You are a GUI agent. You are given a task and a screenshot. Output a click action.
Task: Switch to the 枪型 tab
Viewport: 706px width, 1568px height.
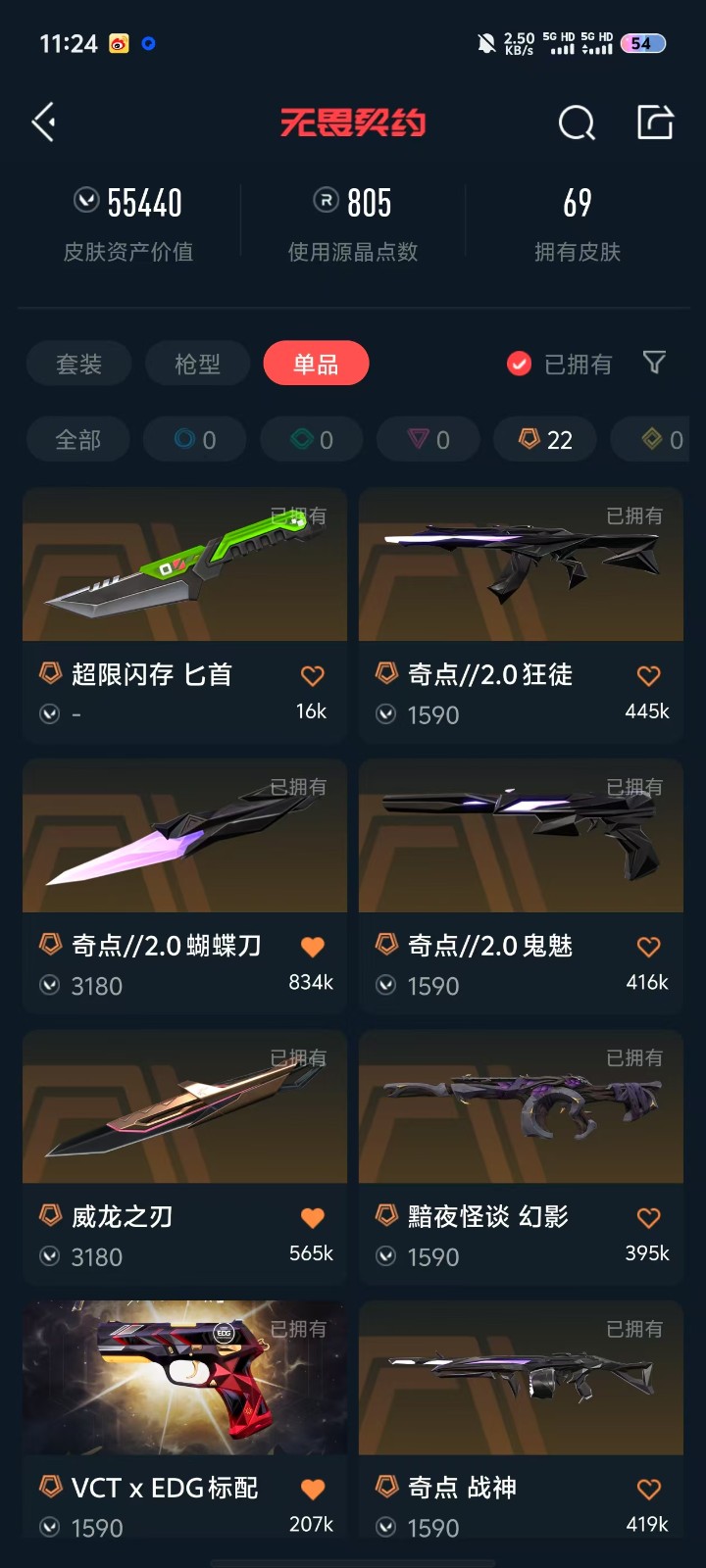coord(197,364)
